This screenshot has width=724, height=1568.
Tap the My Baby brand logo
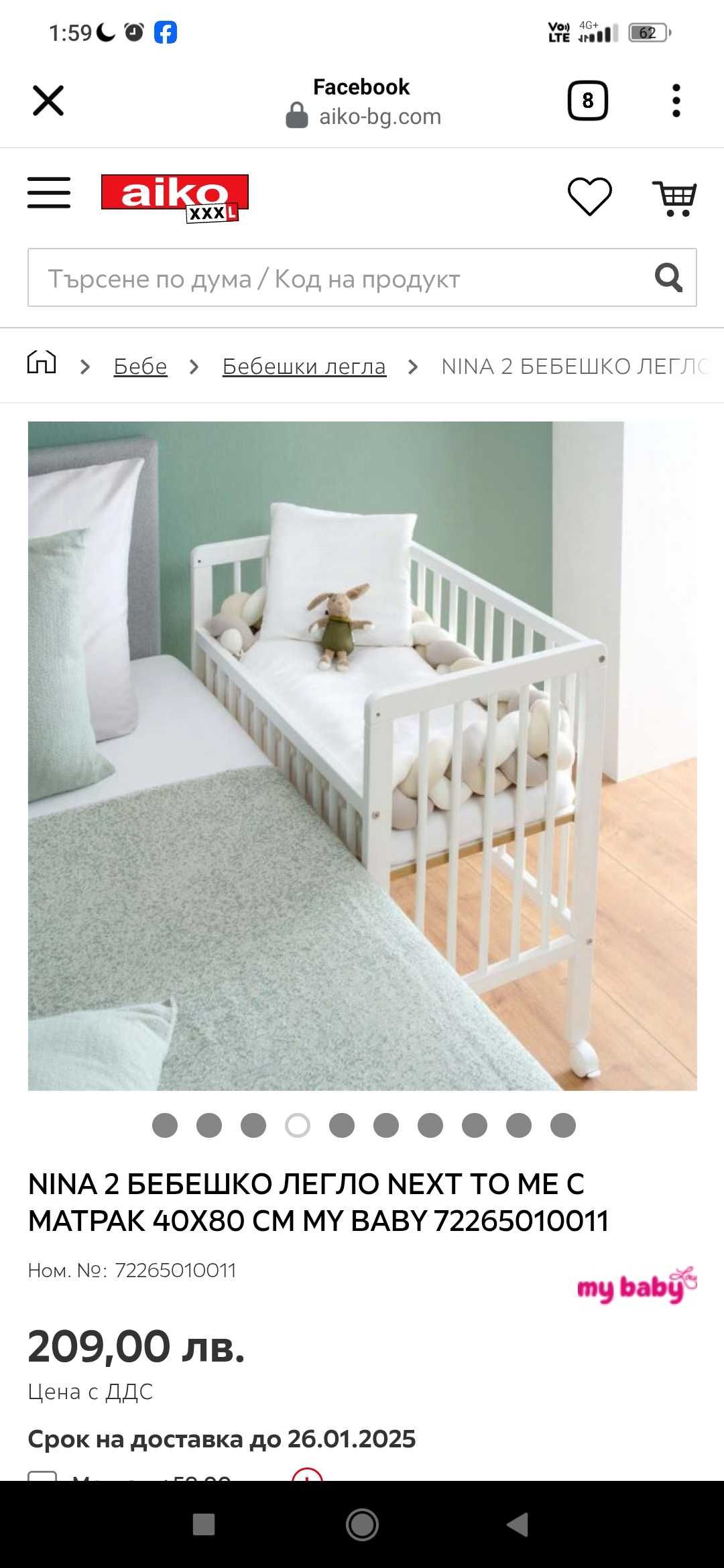click(x=636, y=1285)
